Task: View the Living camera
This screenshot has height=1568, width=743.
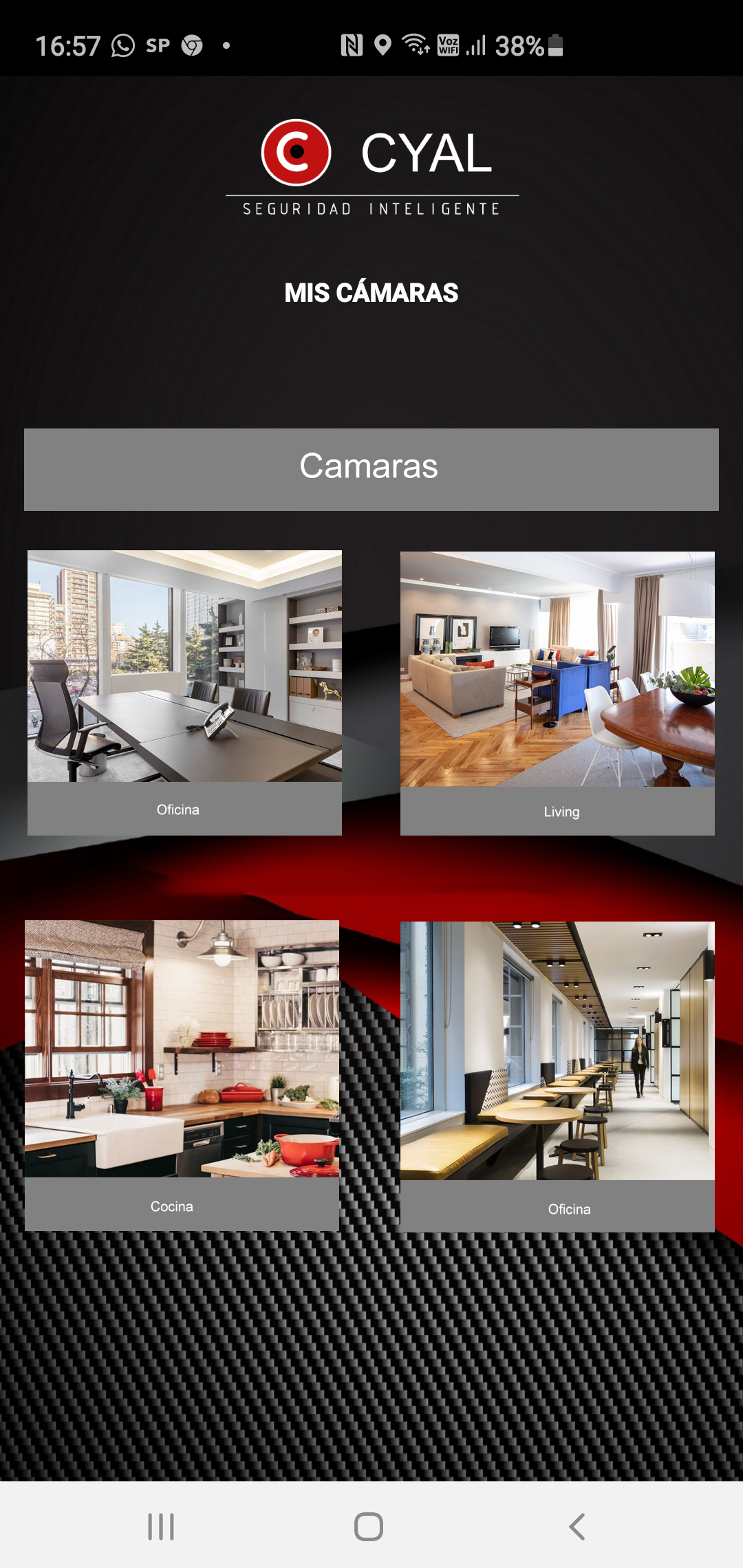Action: point(557,693)
